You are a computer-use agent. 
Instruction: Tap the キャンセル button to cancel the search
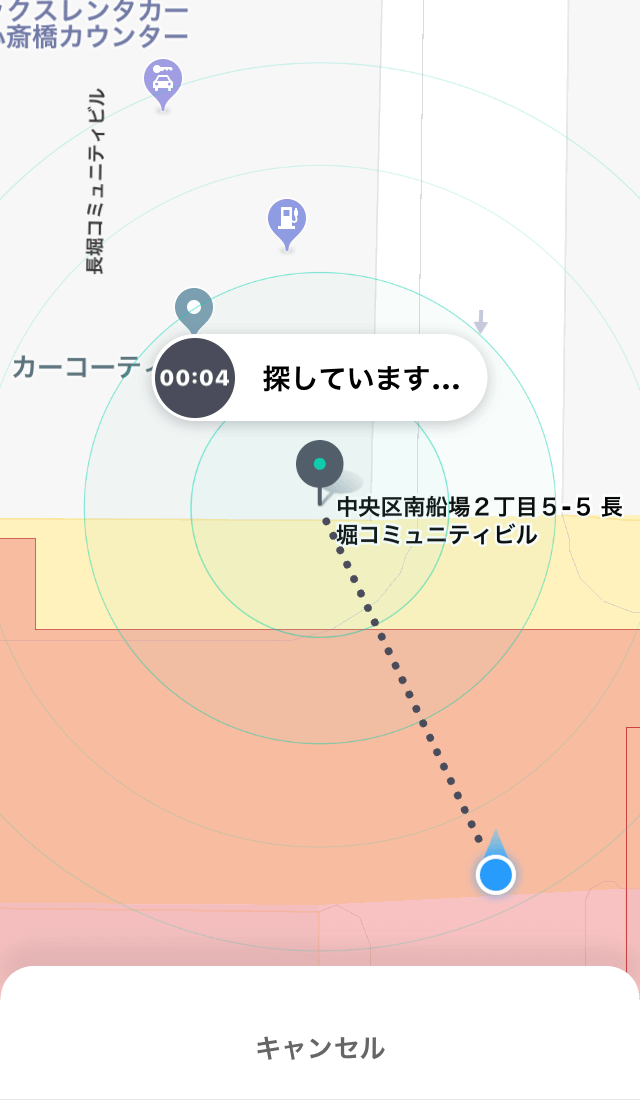click(x=320, y=1048)
